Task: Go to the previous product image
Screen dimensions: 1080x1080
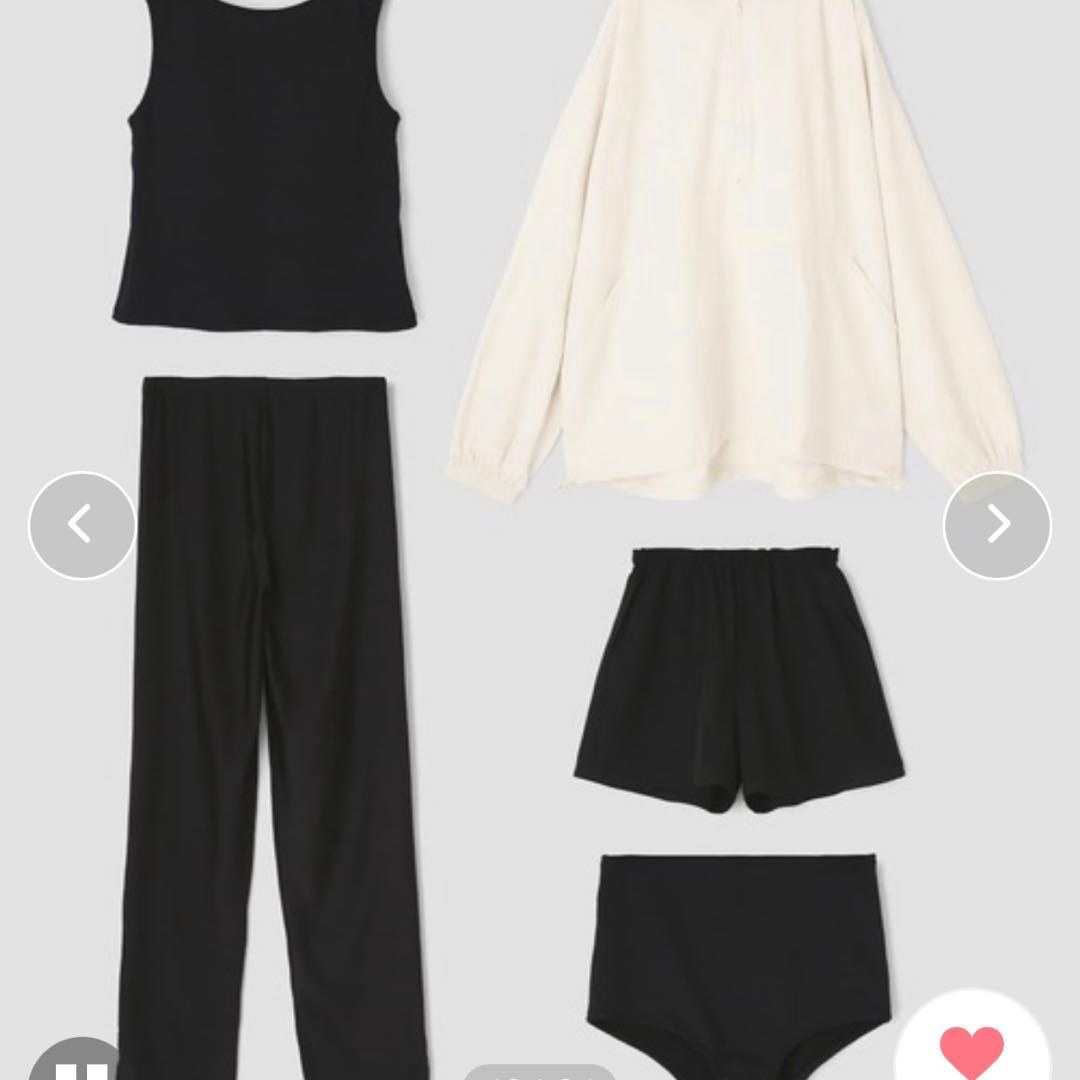Action: point(82,525)
